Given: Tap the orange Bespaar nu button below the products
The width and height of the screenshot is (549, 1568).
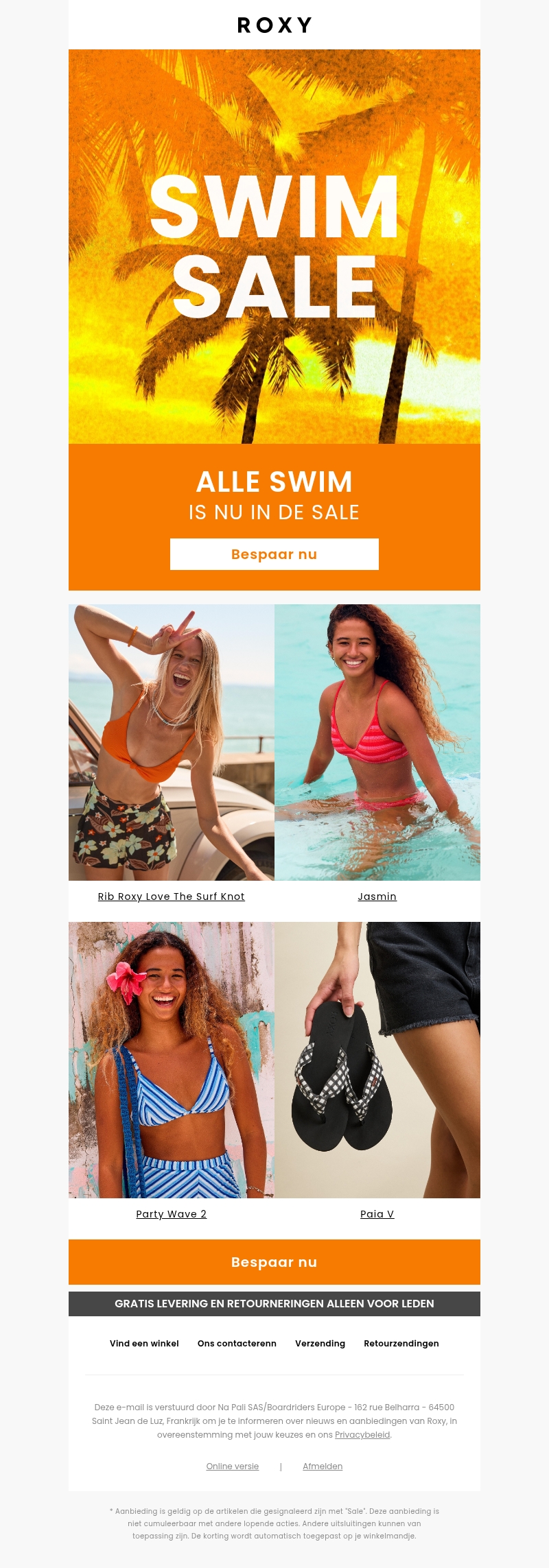Looking at the screenshot, I should pyautogui.click(x=274, y=1262).
